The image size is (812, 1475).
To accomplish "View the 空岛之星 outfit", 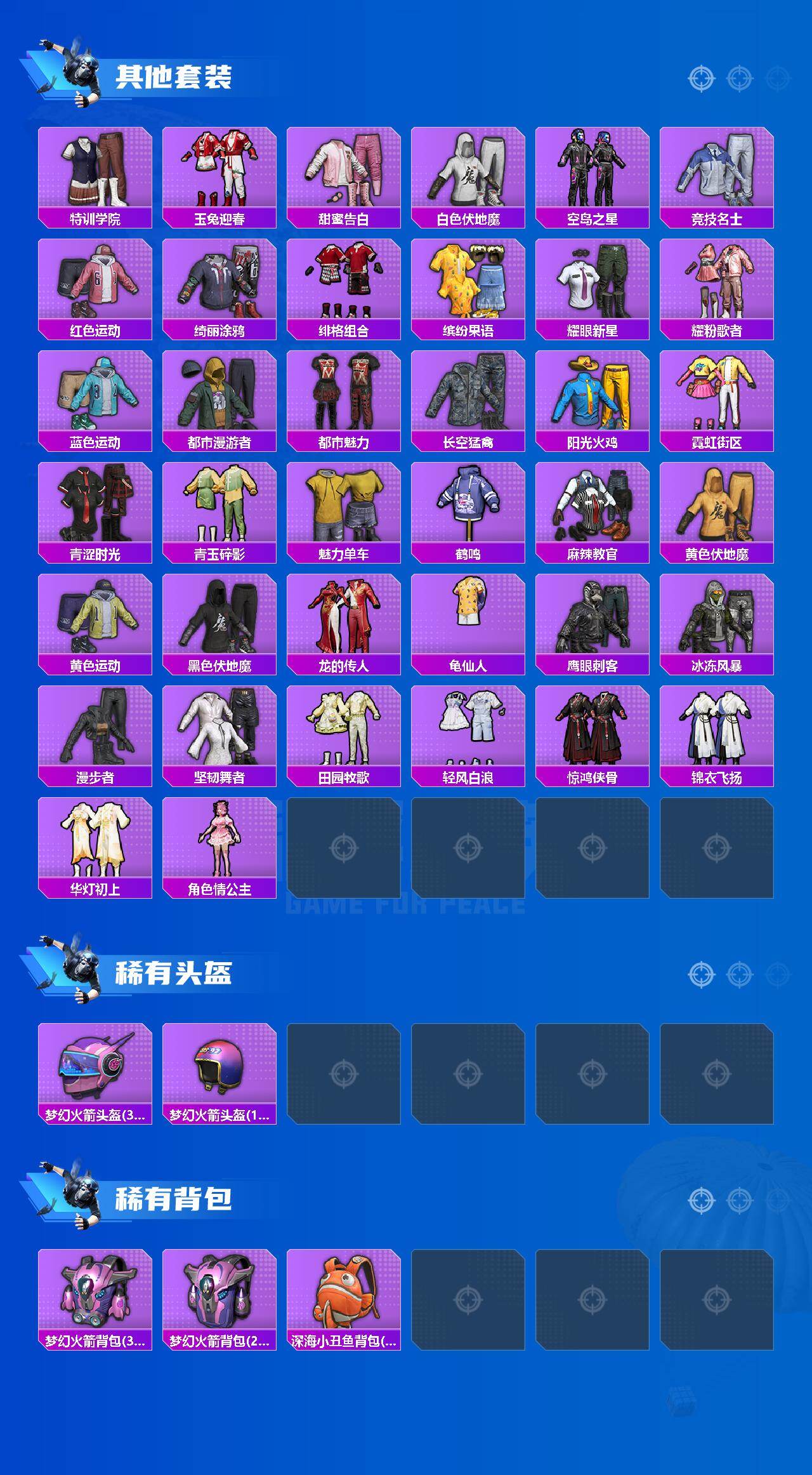I will pyautogui.click(x=593, y=171).
